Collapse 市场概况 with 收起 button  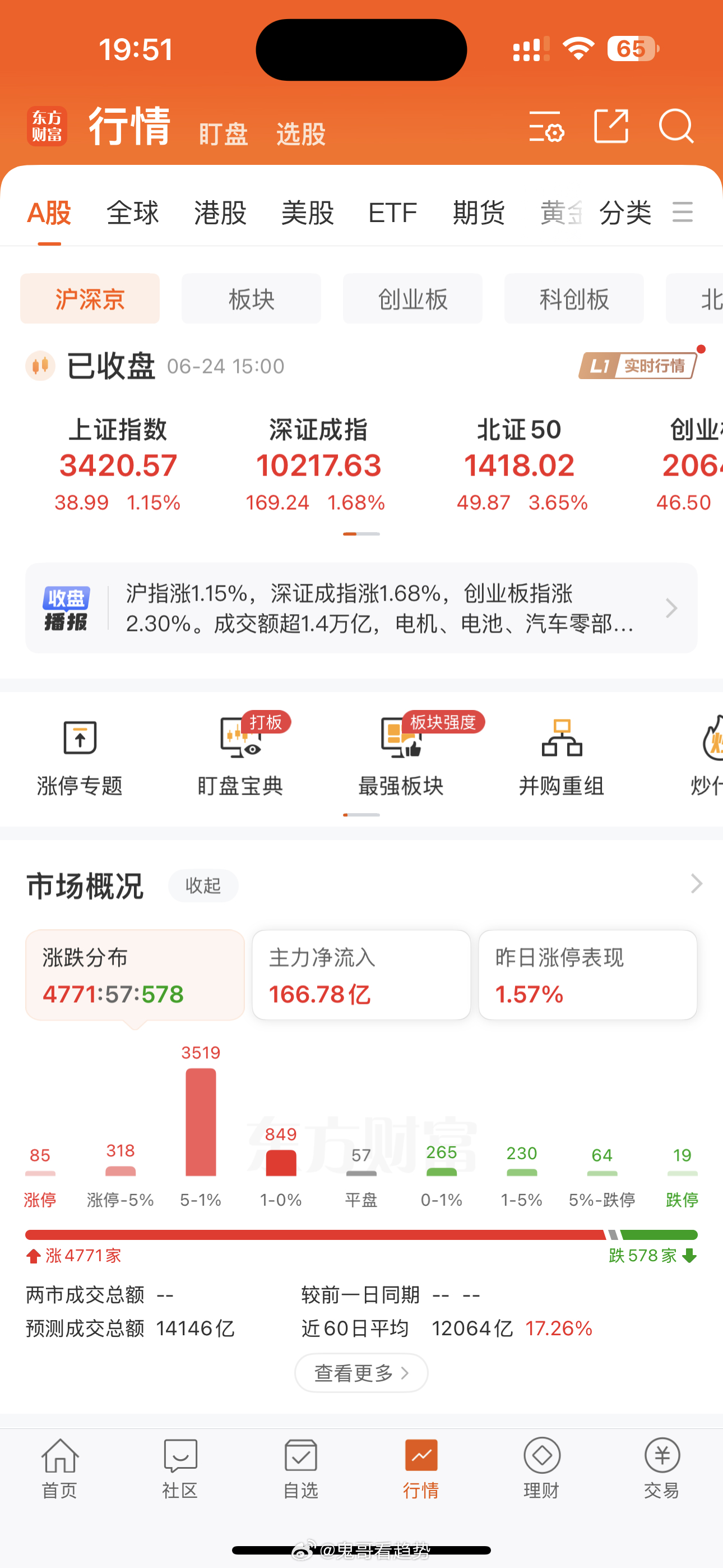(x=203, y=886)
